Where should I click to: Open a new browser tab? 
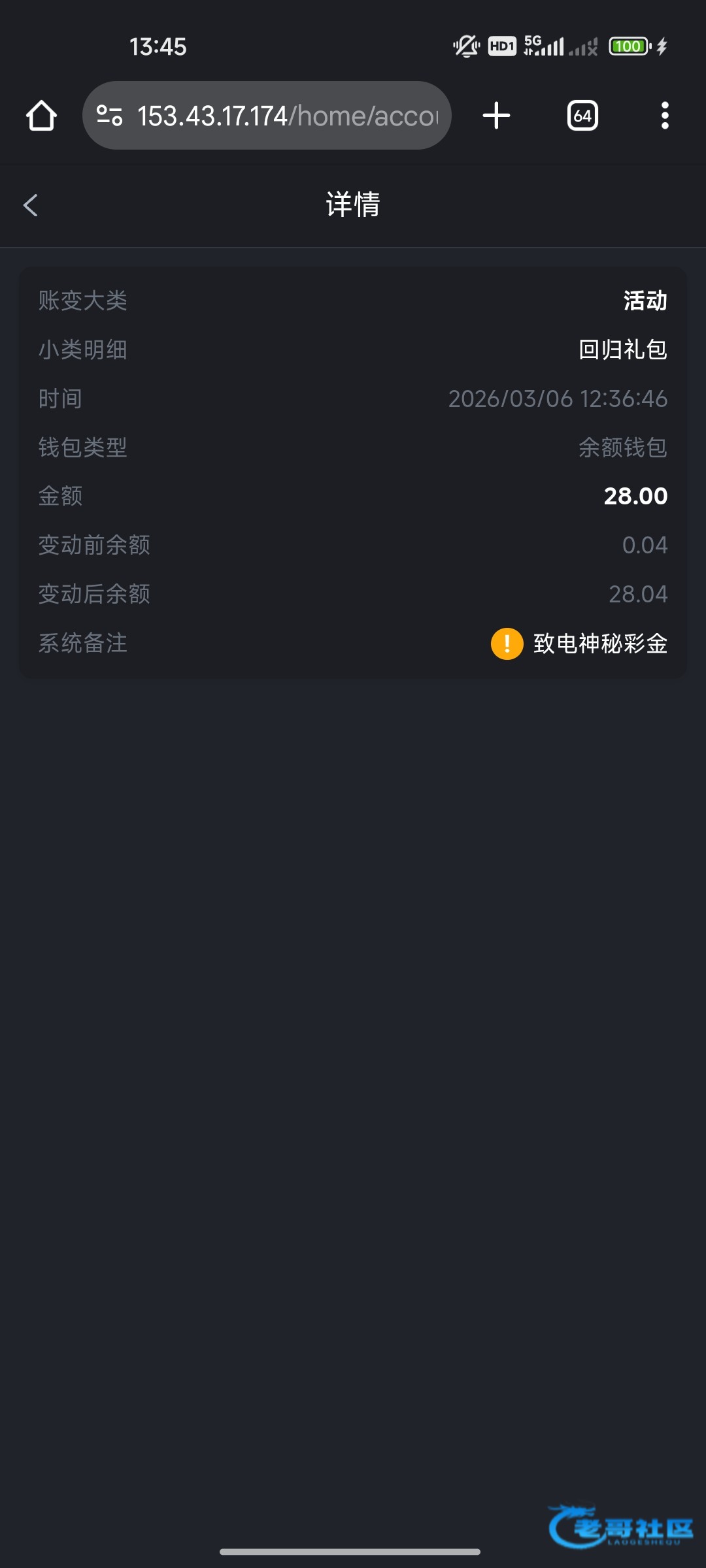(x=496, y=116)
